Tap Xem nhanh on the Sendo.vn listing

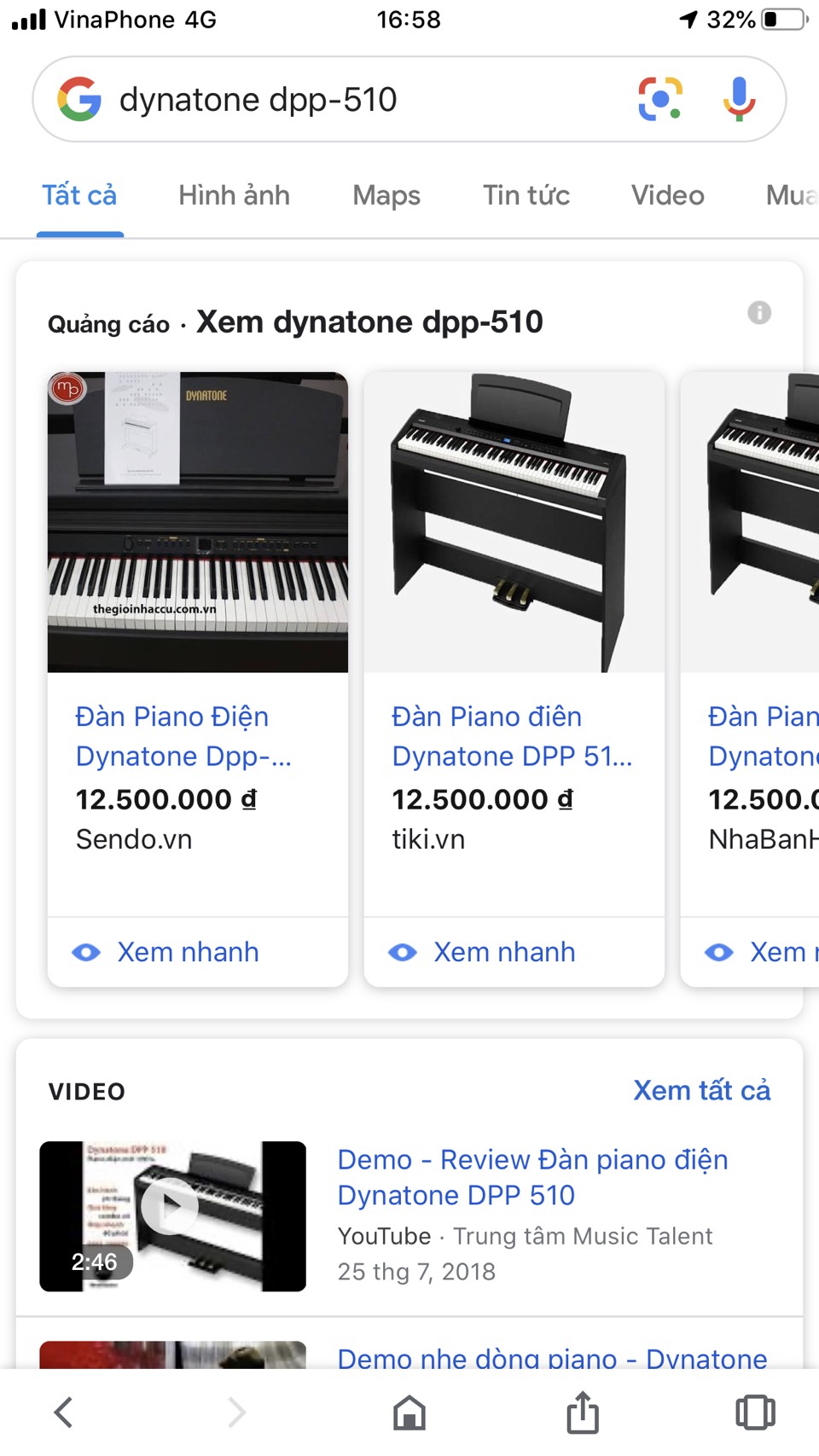click(188, 952)
